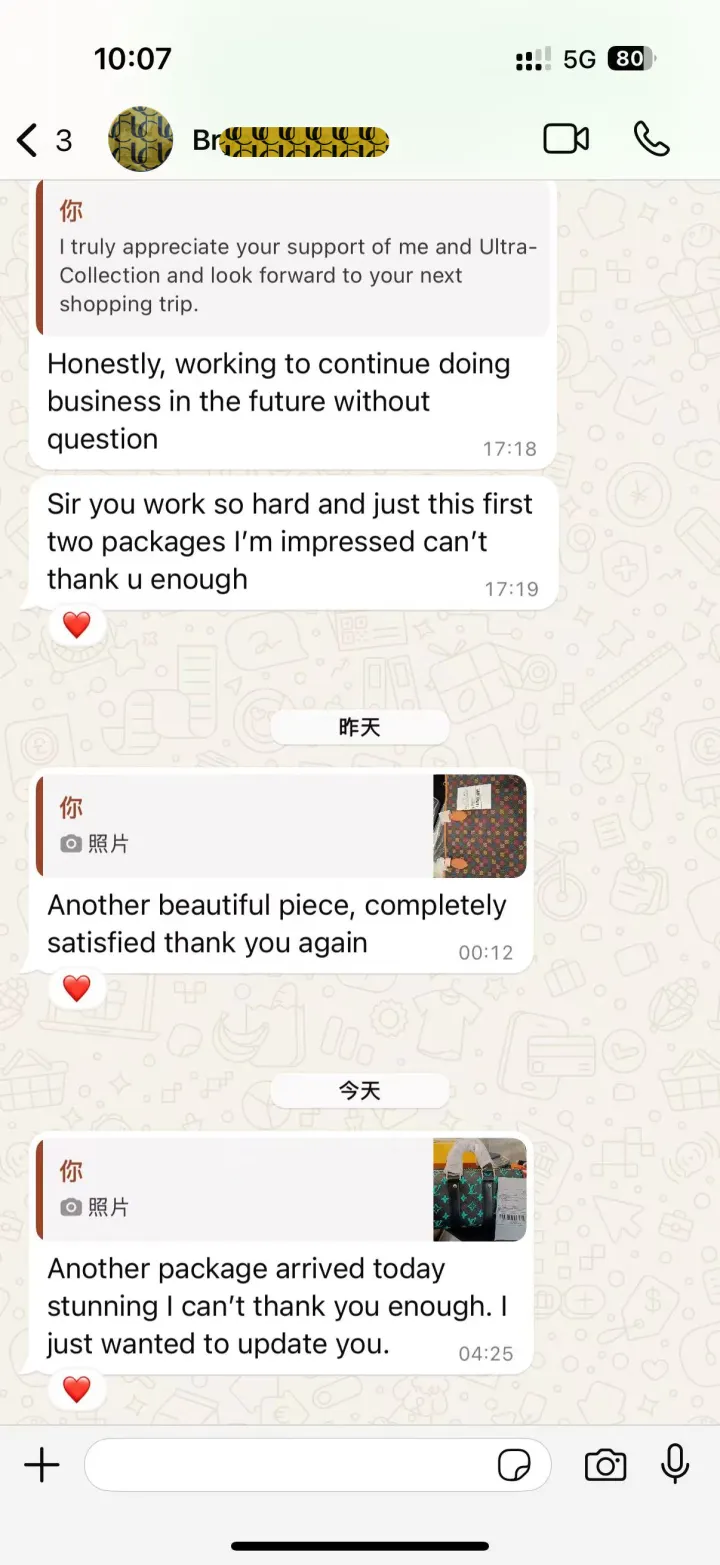Open quoted photo in 'Another beautiful piece' reply
This screenshot has width=720, height=1565.
click(479, 826)
